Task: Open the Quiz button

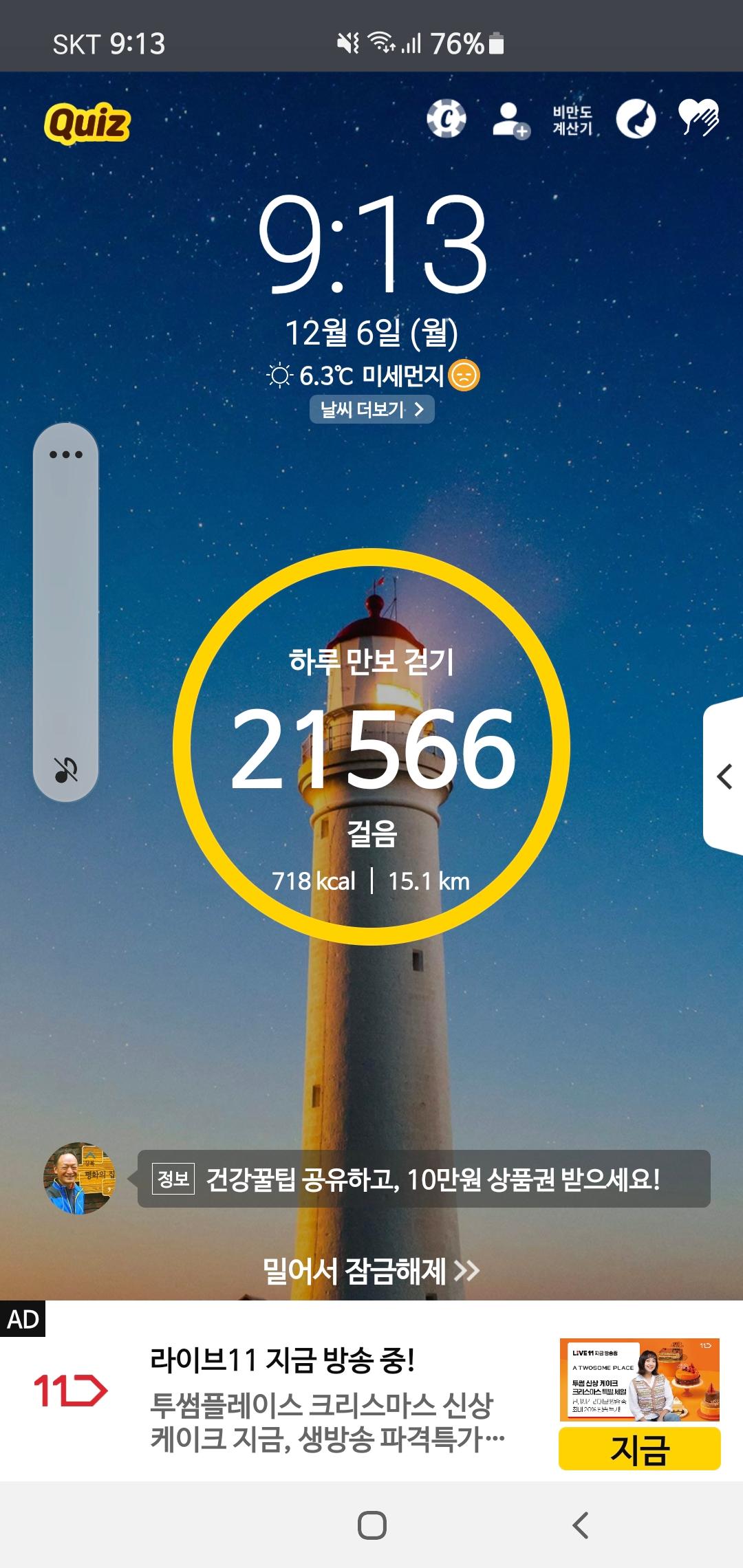Action: pyautogui.click(x=87, y=123)
